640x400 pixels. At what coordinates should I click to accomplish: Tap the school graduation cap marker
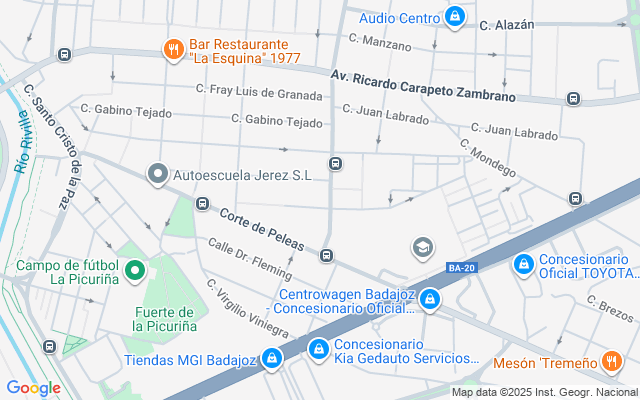[423, 248]
